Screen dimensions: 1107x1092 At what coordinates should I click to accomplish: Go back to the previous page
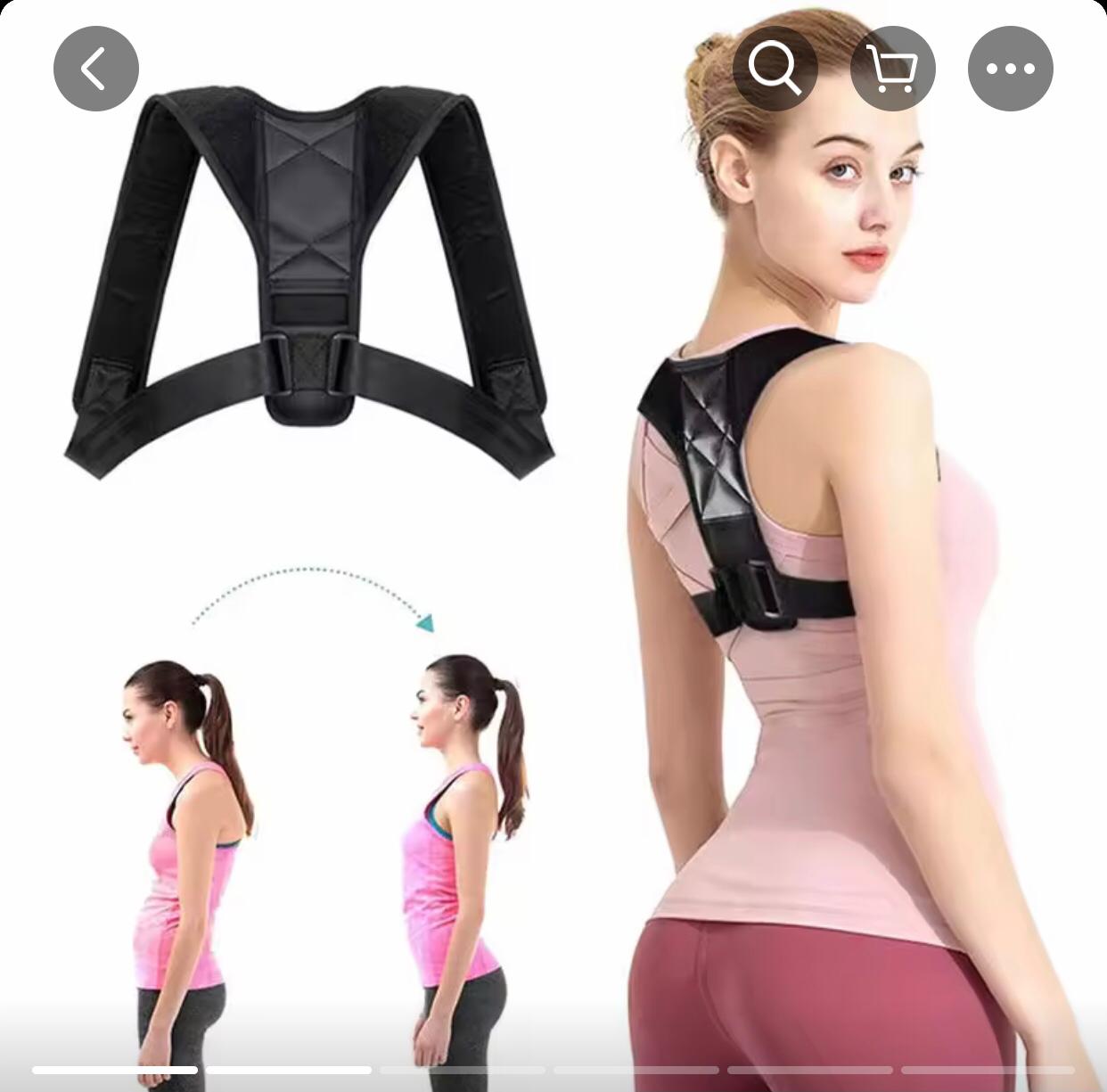click(x=95, y=69)
